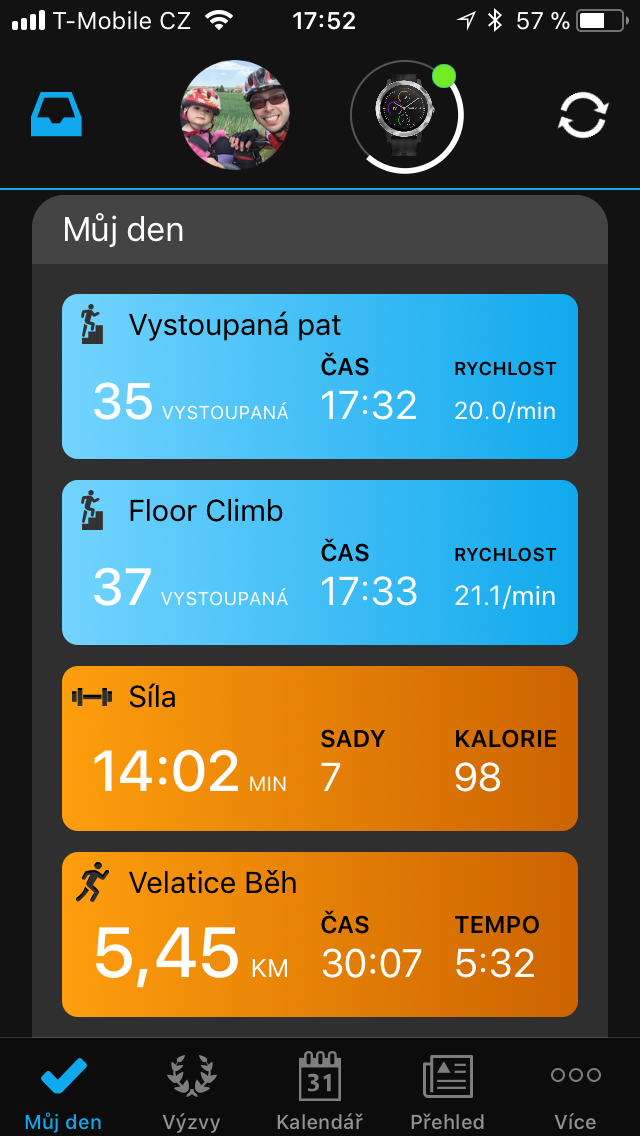Open the Floor Climb activity card

pos(320,562)
